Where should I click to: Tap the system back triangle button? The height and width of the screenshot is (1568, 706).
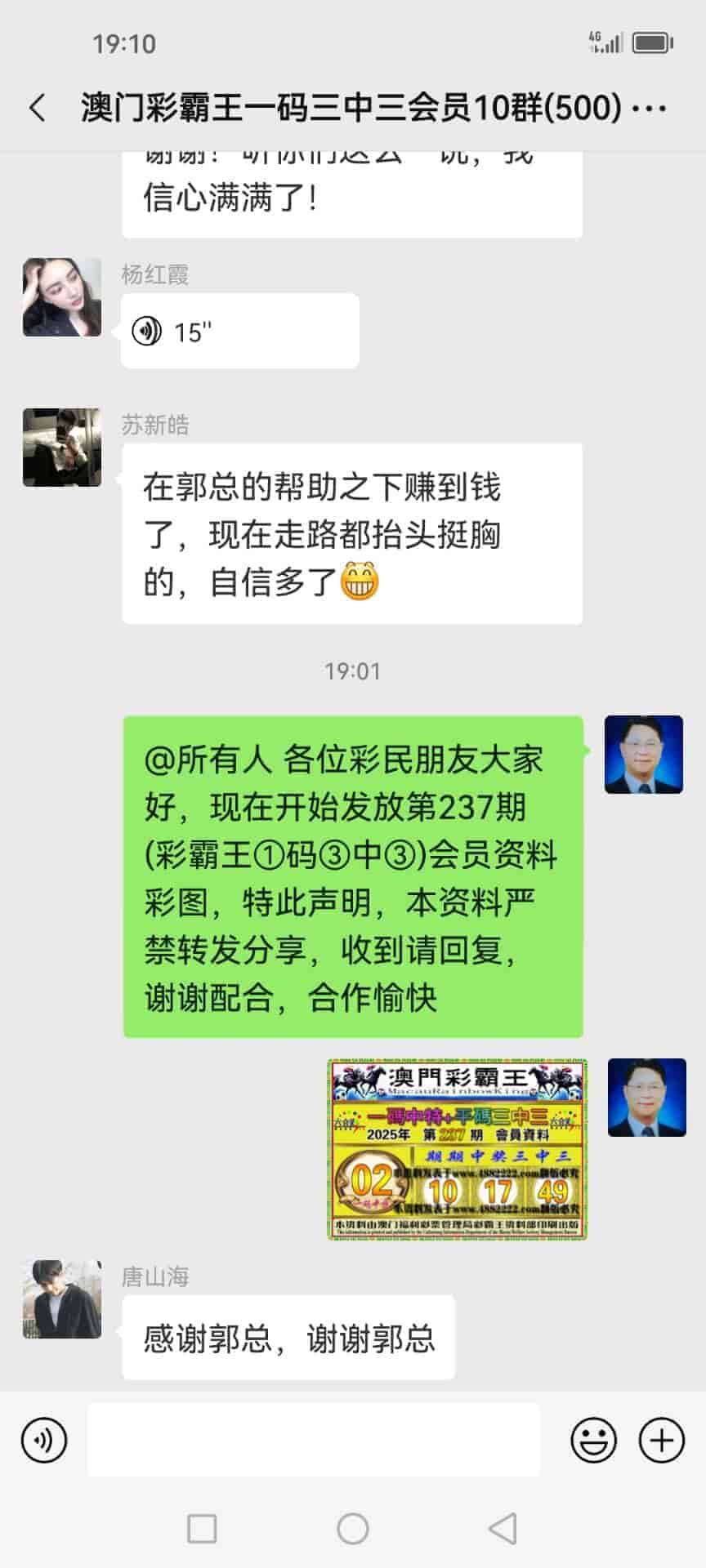(x=503, y=1528)
